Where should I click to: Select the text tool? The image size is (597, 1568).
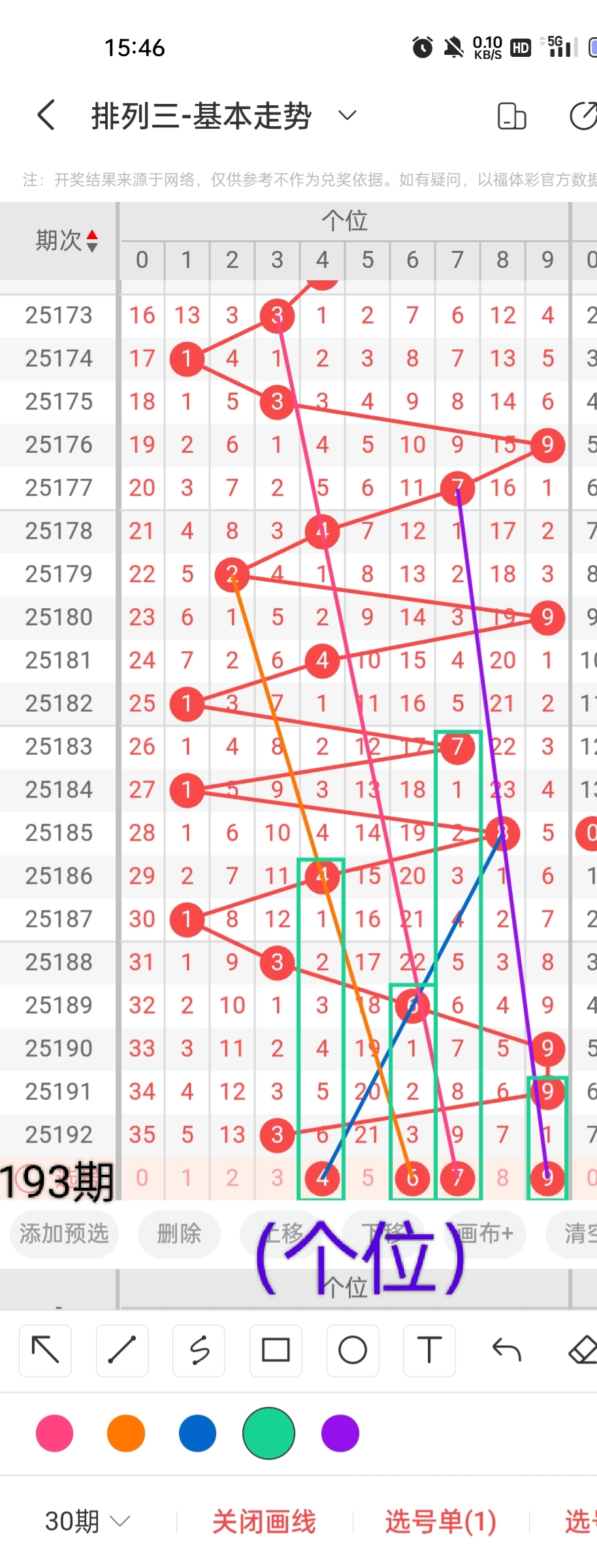429,1350
